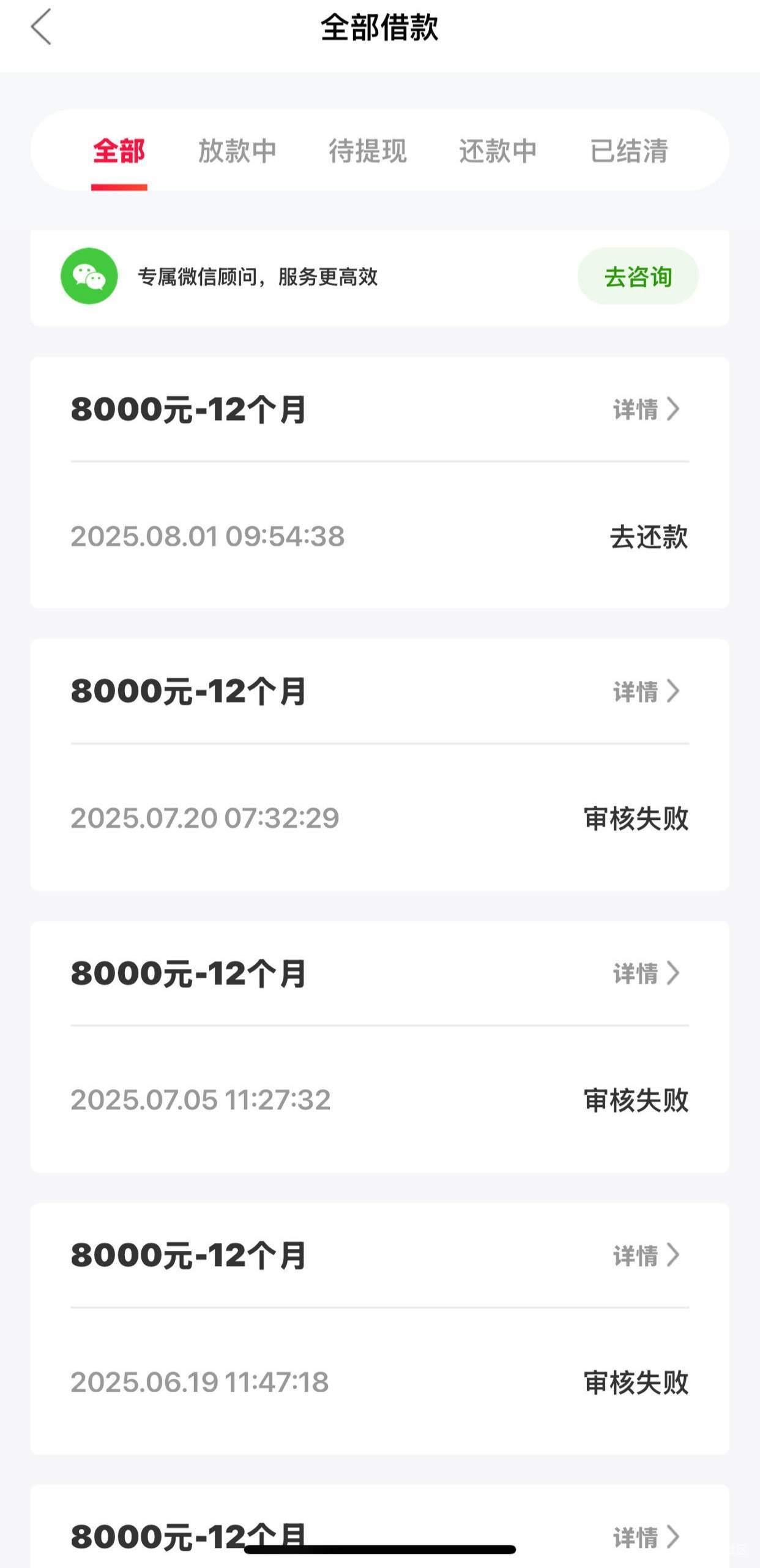Open the 还款中 tab
The height and width of the screenshot is (1568, 760).
pyautogui.click(x=498, y=151)
